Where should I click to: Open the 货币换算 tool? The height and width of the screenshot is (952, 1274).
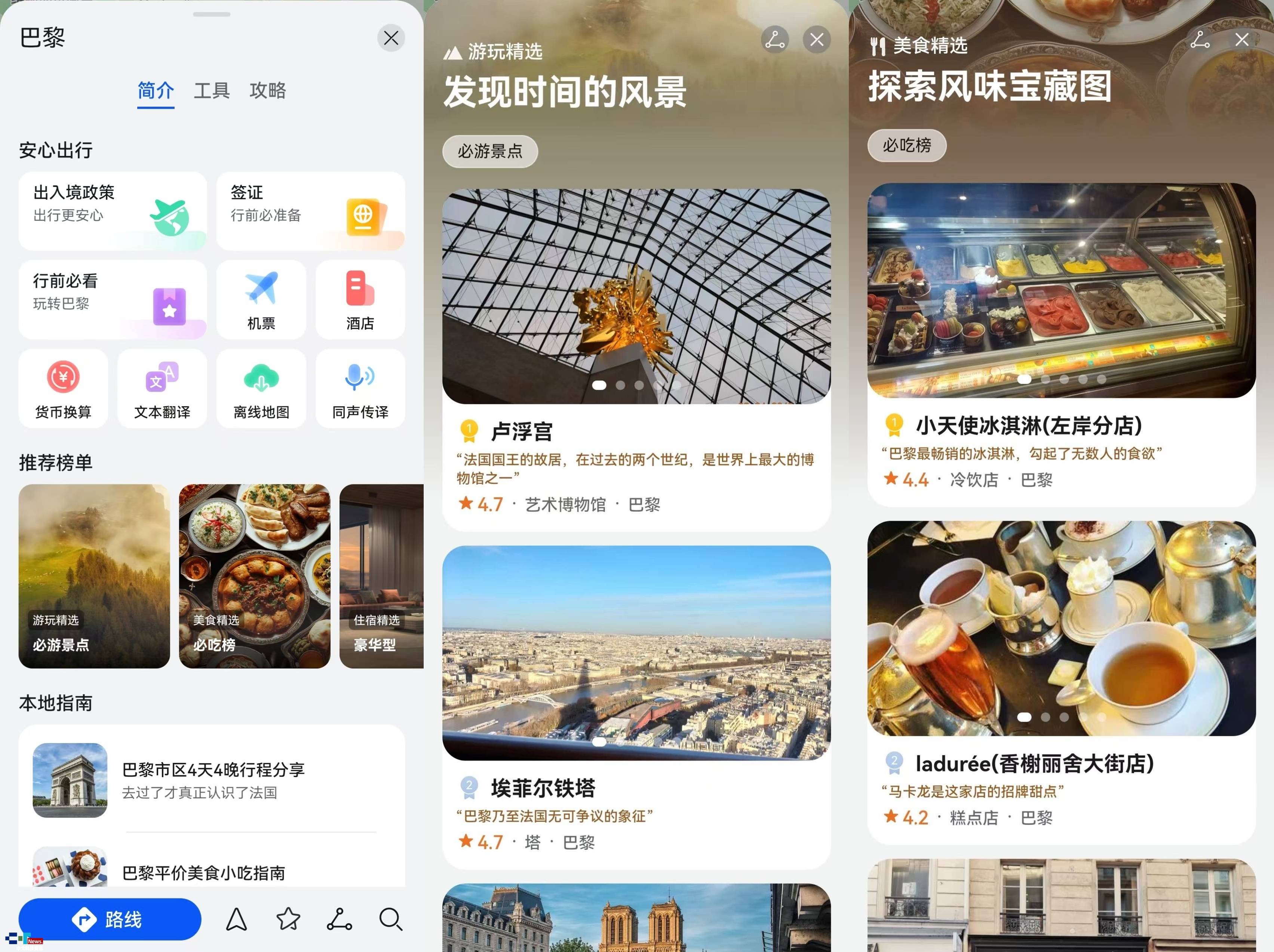(63, 388)
